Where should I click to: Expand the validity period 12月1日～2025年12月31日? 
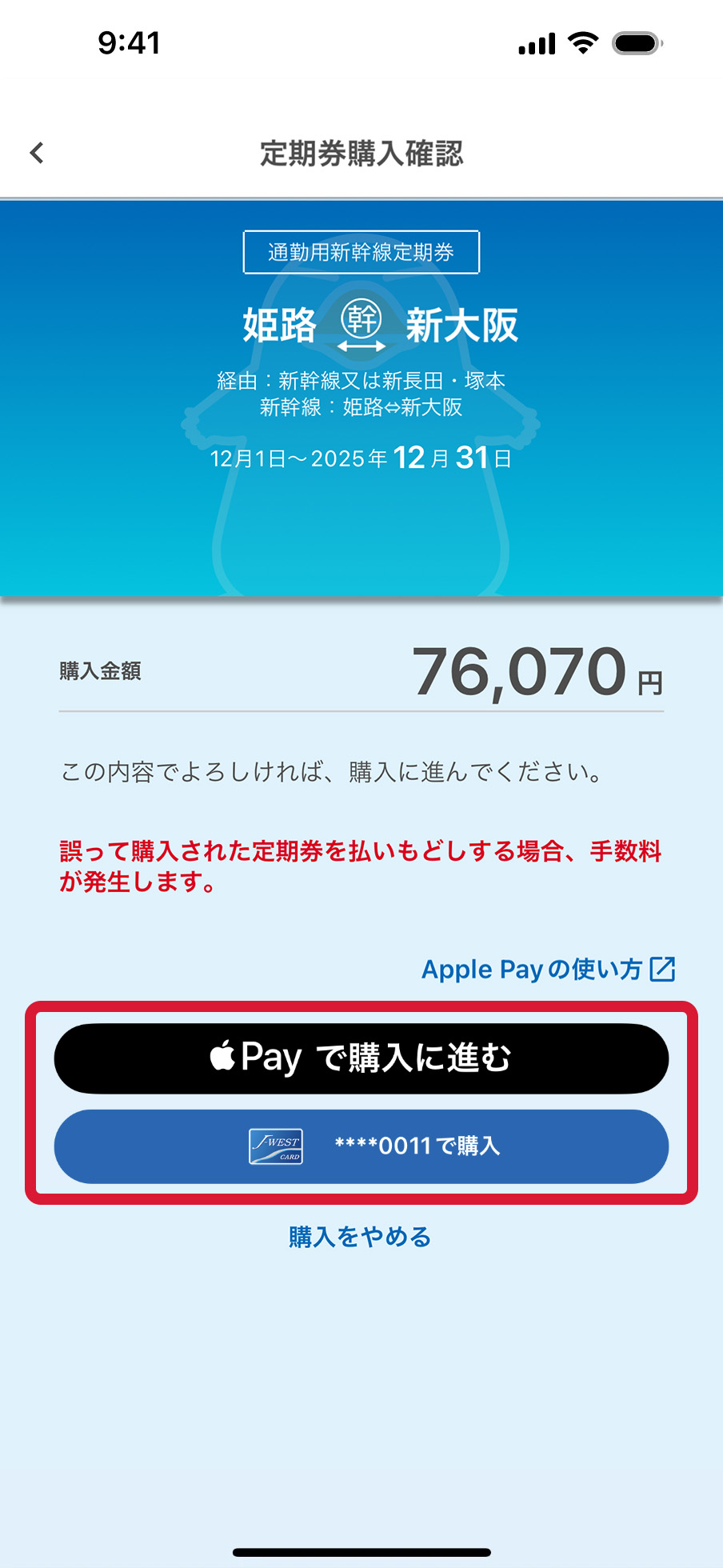(361, 458)
